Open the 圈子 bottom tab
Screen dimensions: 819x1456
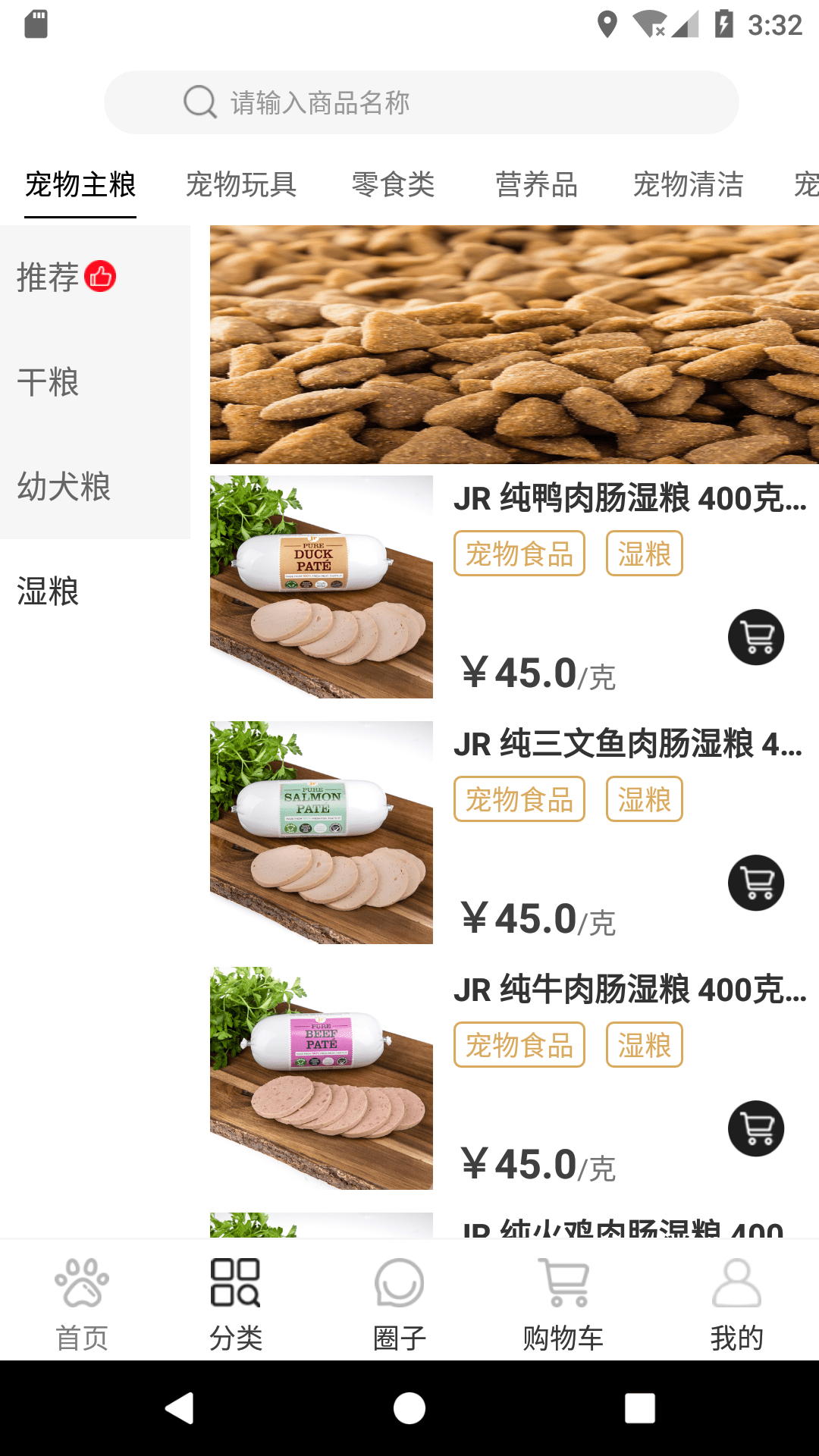coord(400,1304)
